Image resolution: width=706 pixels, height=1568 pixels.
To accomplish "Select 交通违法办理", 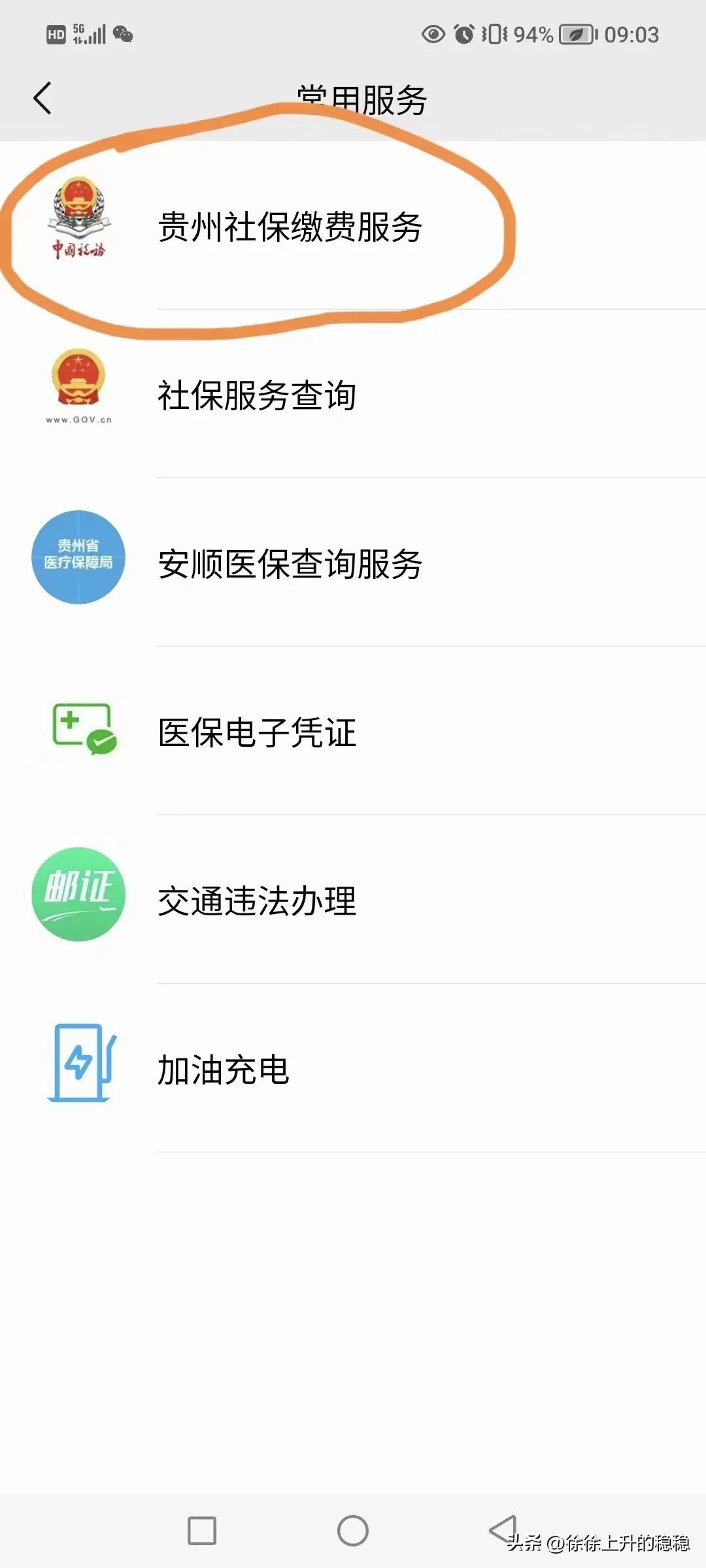I will [256, 900].
